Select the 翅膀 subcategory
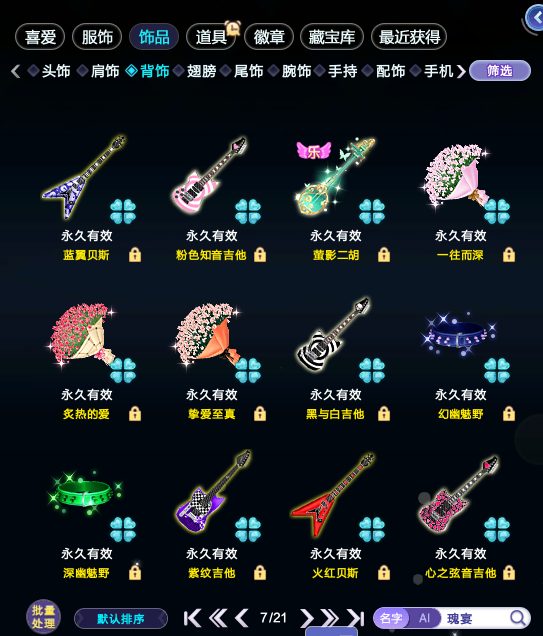The height and width of the screenshot is (636, 543). coord(202,71)
